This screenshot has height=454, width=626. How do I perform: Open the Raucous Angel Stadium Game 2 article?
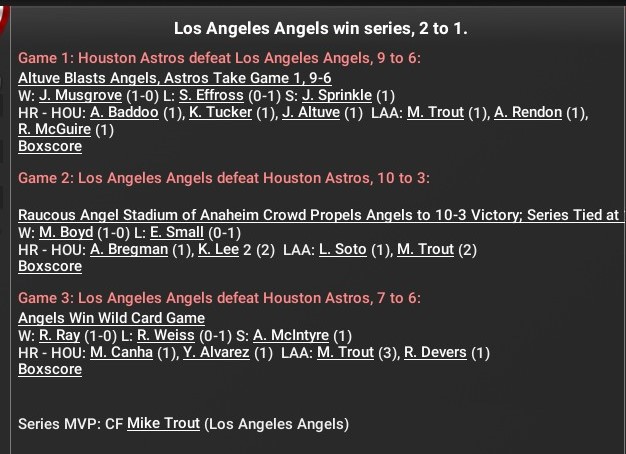pos(320,215)
